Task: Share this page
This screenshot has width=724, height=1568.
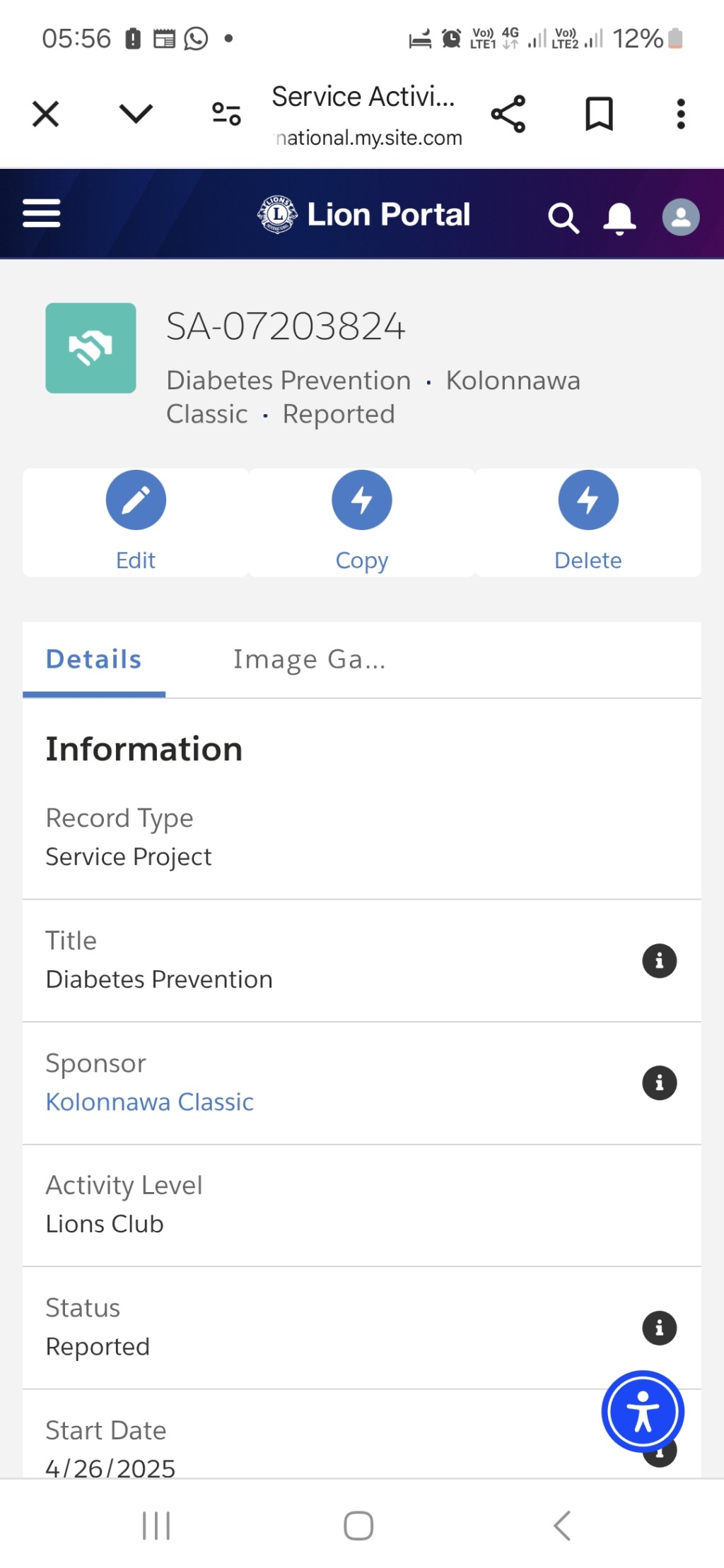Action: point(508,114)
